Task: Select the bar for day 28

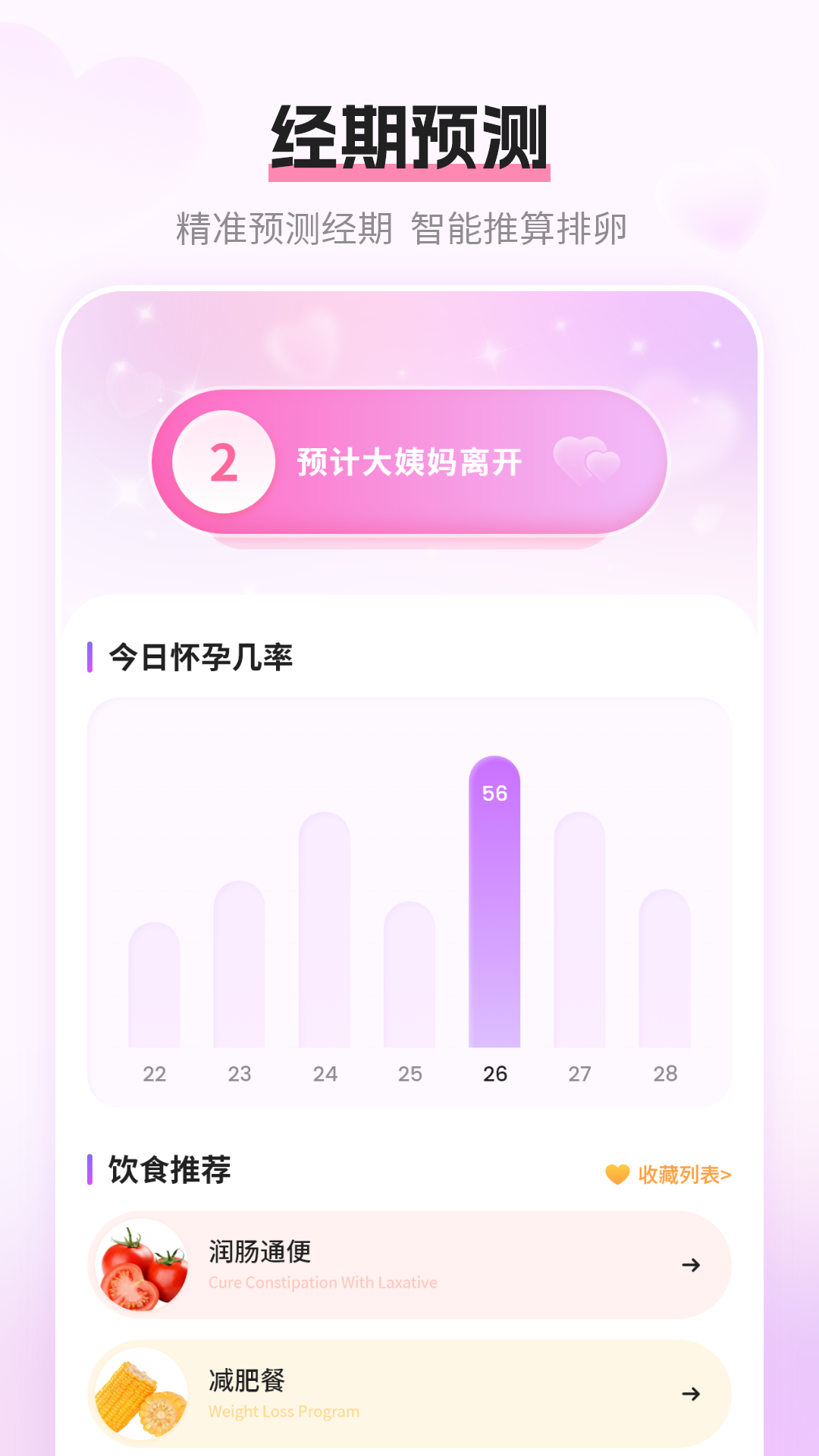Action: pyautogui.click(x=665, y=971)
